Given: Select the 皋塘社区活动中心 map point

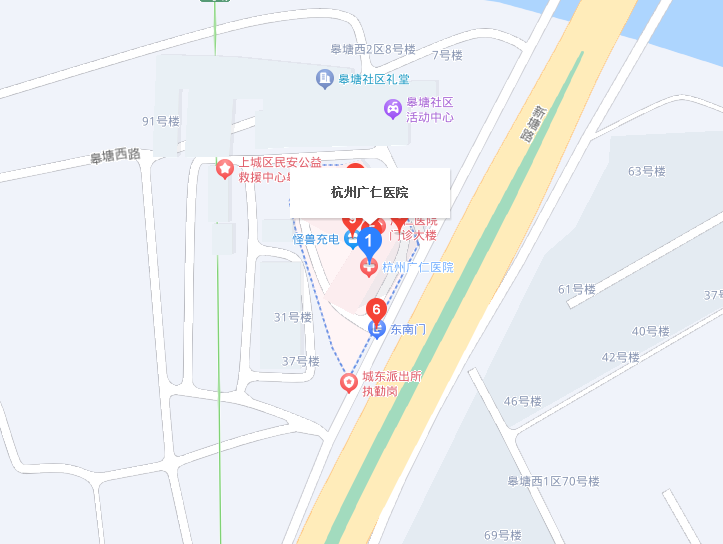Looking at the screenshot, I should click(394, 108).
